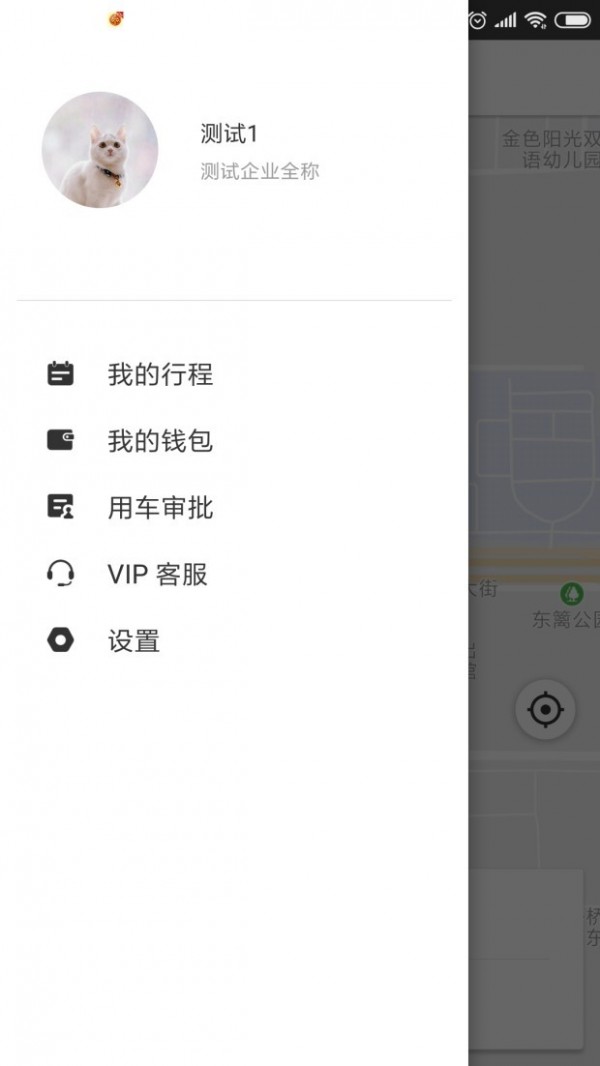This screenshot has height=1066, width=600.
Task: Contact VIP 客服 support
Action: click(x=157, y=574)
